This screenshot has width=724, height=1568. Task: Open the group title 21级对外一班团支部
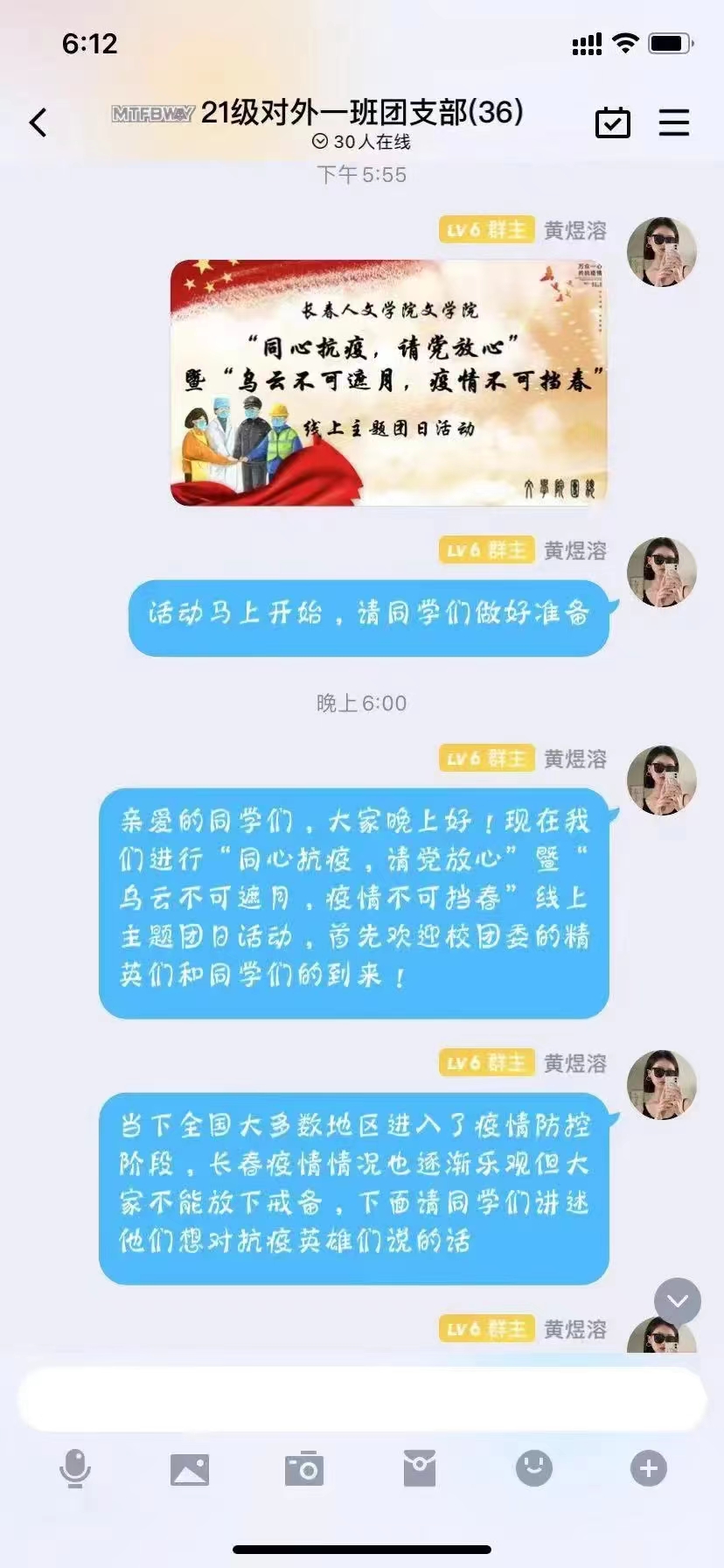(x=362, y=113)
